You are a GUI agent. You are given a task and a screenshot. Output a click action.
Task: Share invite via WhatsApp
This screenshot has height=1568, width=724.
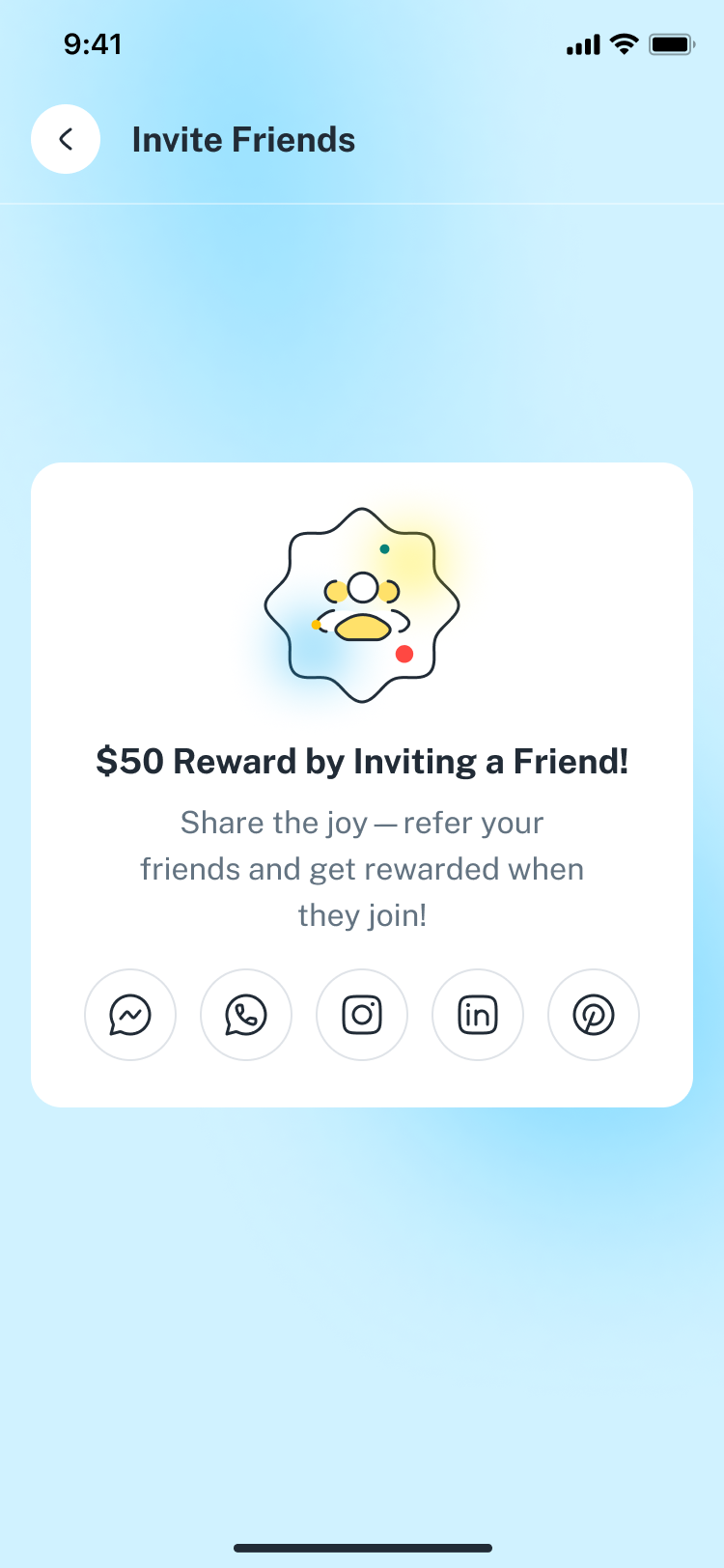point(246,1015)
